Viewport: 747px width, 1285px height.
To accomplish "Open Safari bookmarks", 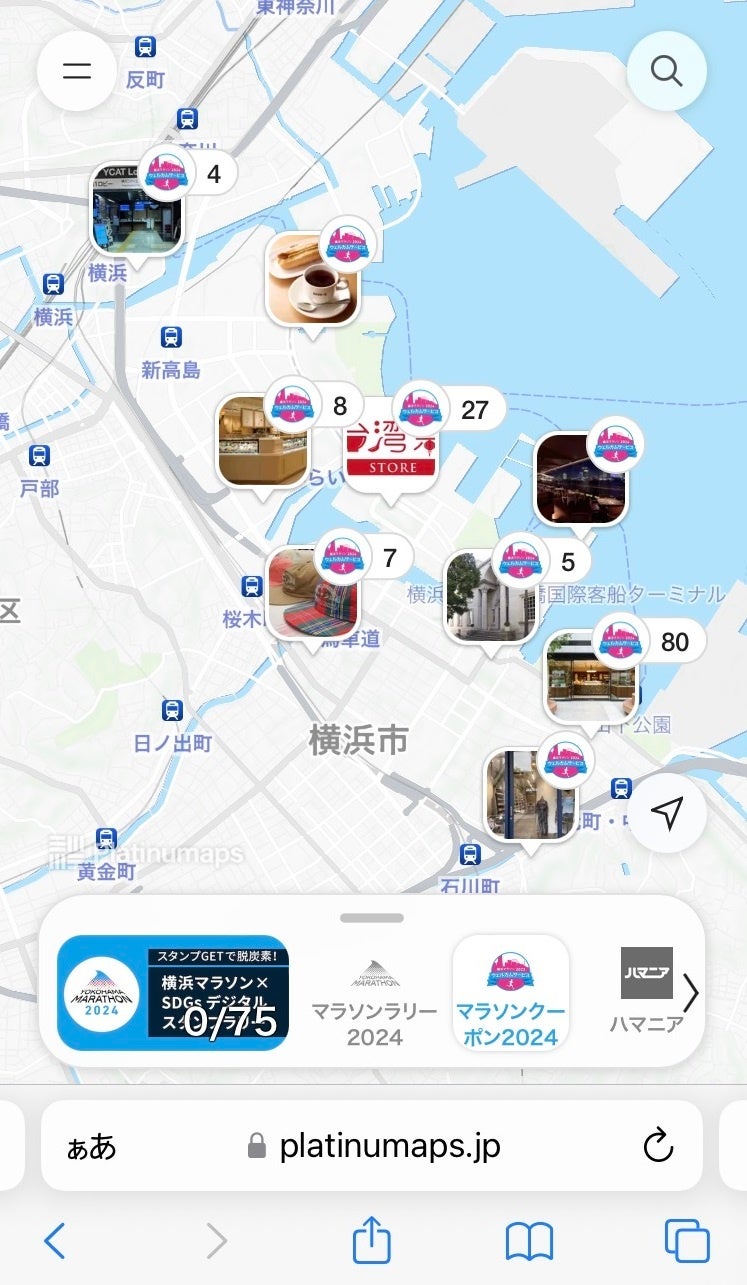I will tap(529, 1241).
